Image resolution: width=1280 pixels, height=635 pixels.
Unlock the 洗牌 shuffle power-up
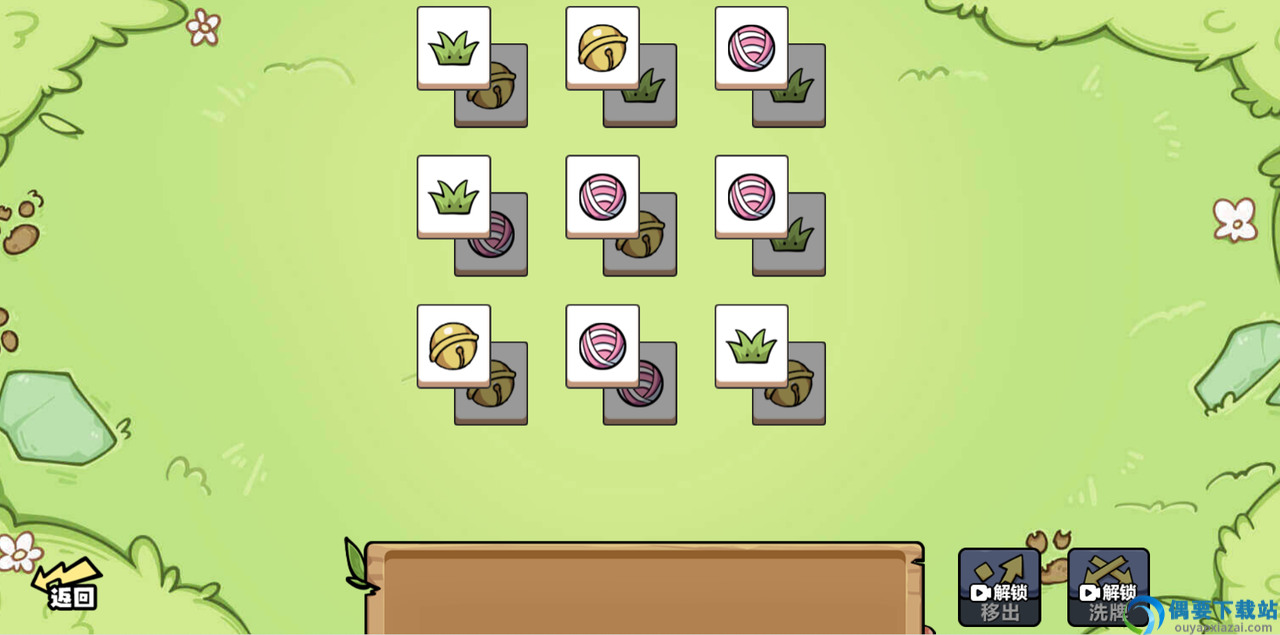pyautogui.click(x=1108, y=588)
